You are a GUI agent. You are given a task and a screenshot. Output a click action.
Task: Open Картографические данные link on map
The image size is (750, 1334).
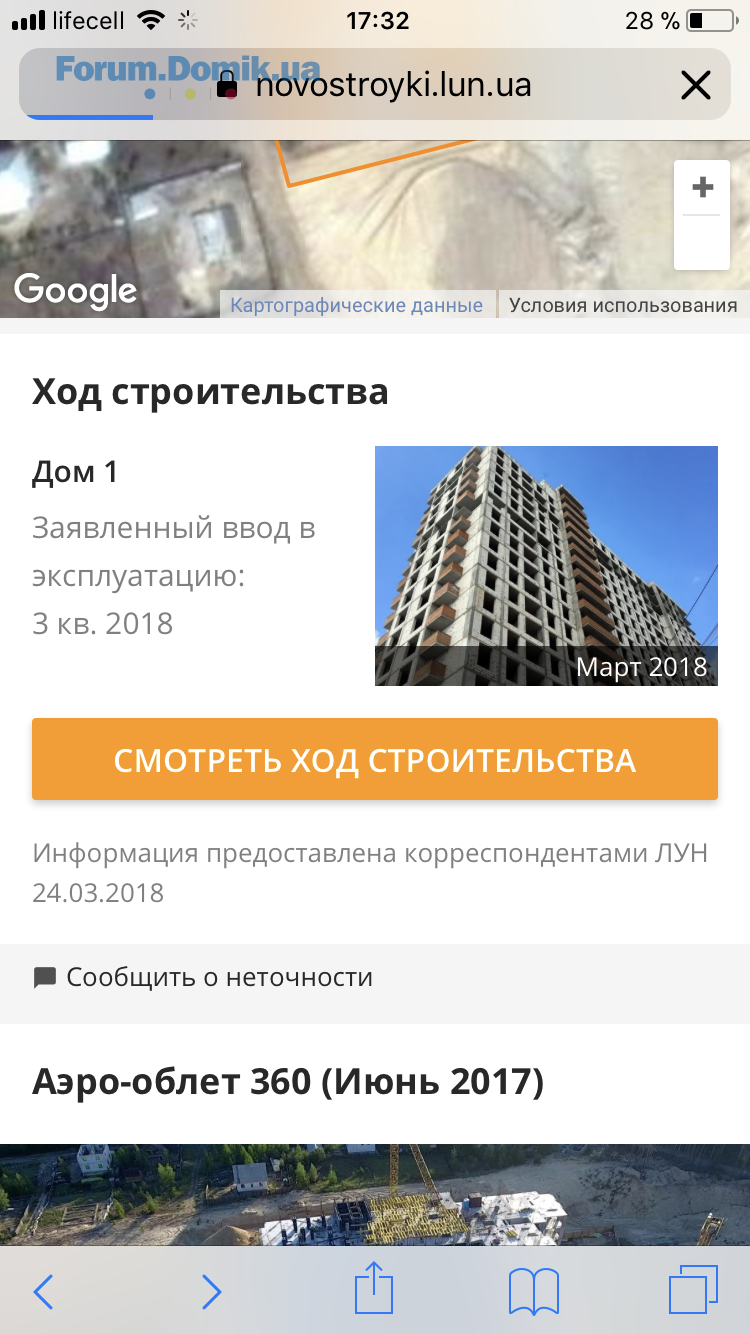pos(357,305)
